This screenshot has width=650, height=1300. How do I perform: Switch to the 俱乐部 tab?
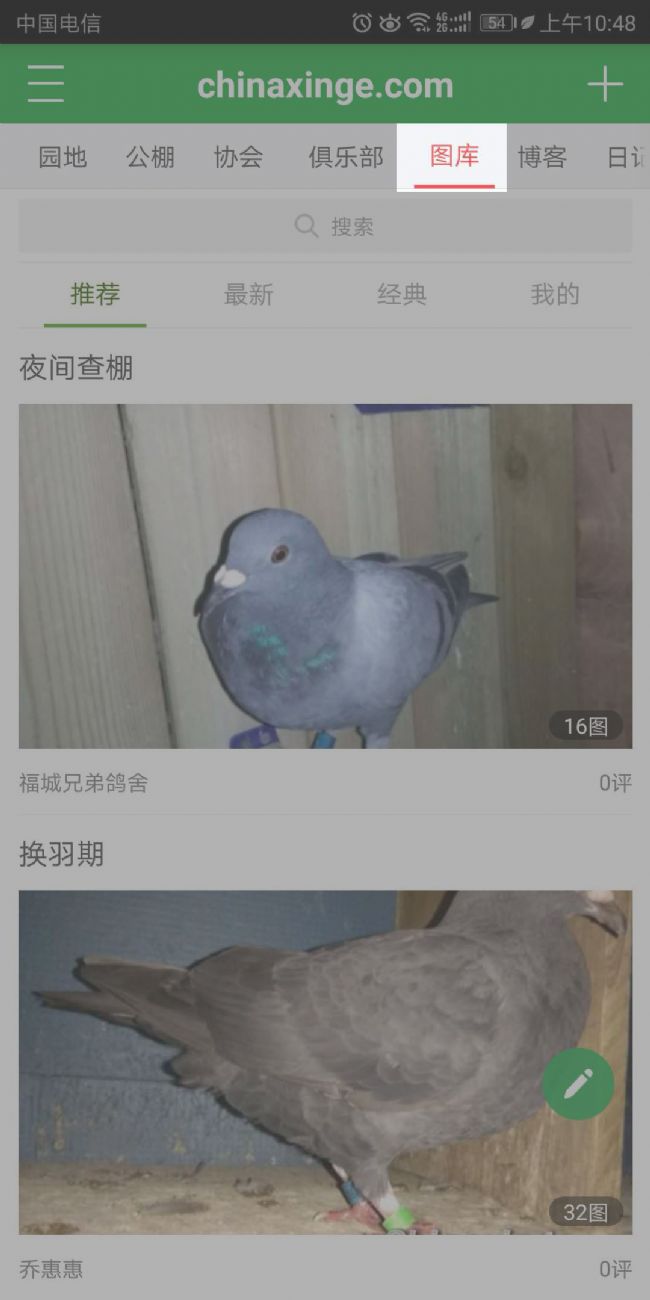tap(346, 157)
